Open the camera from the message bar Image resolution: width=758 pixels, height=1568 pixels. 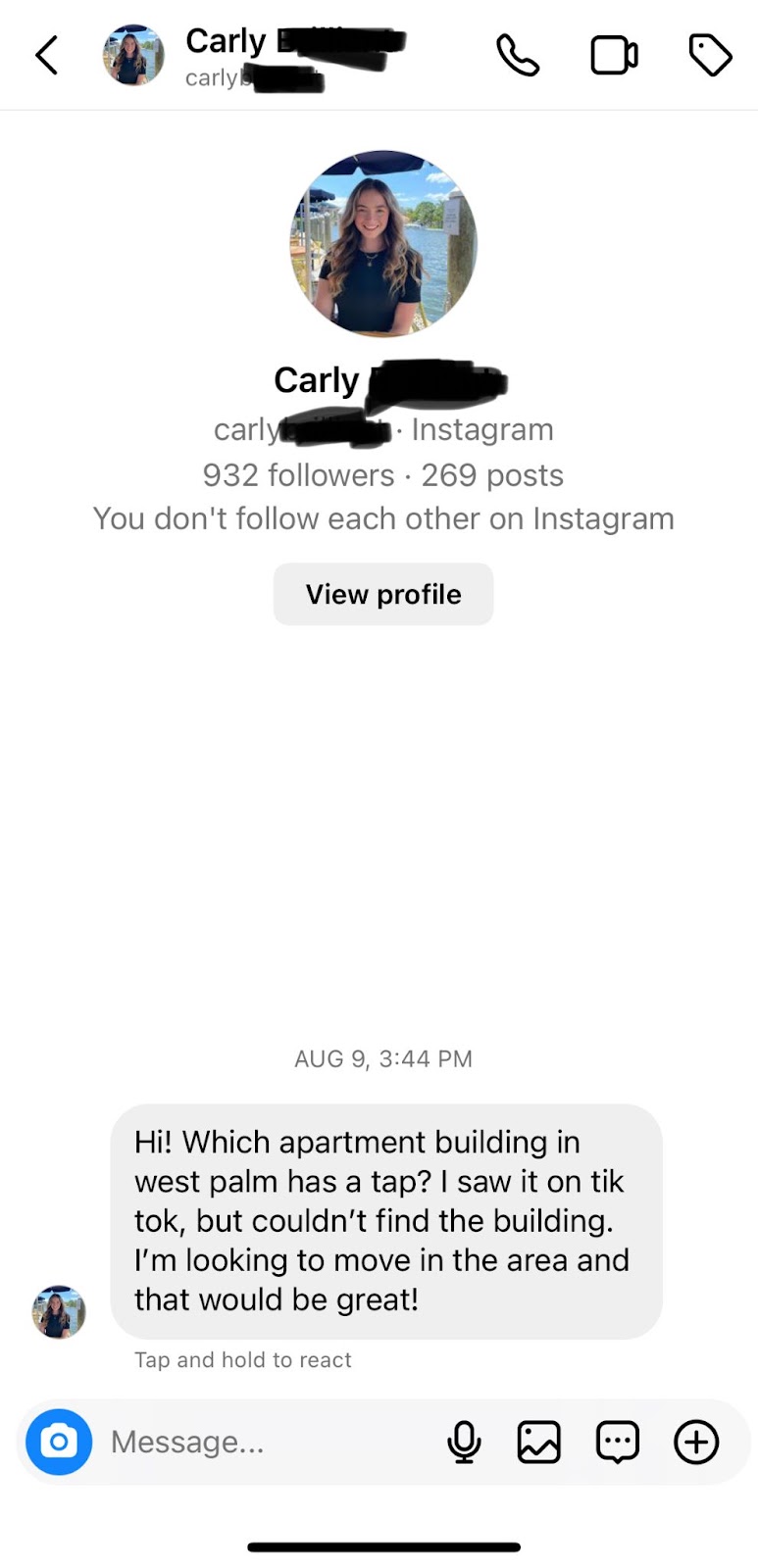[x=59, y=1442]
